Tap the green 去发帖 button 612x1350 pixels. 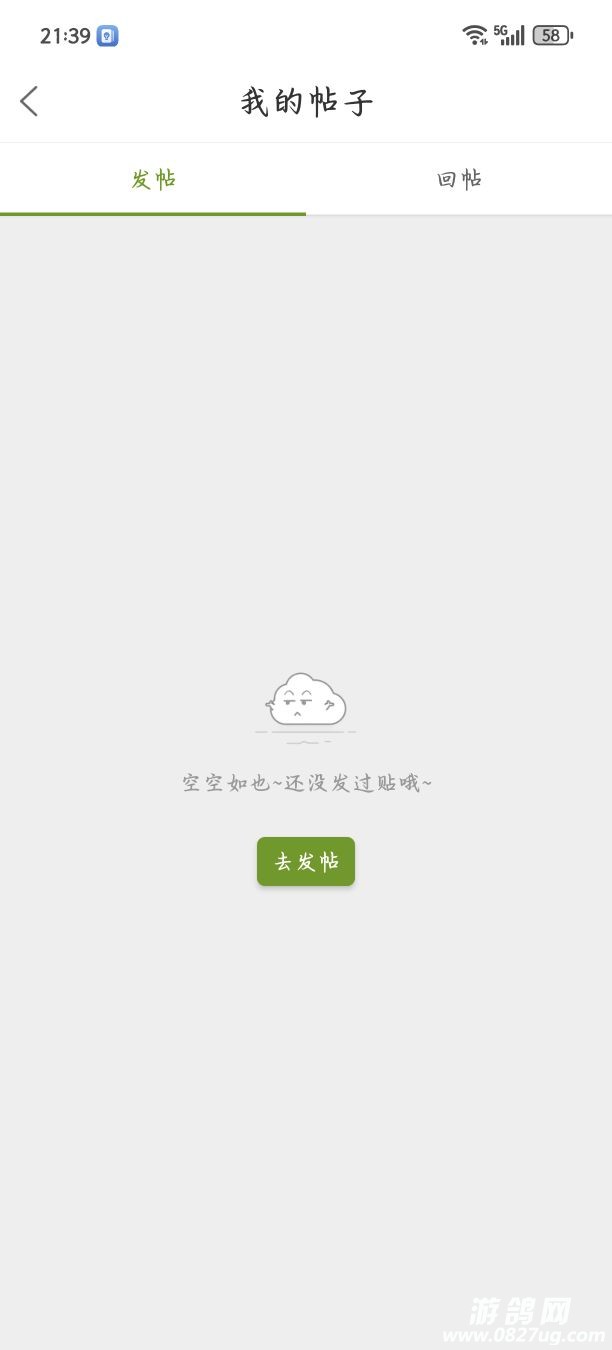tap(306, 861)
